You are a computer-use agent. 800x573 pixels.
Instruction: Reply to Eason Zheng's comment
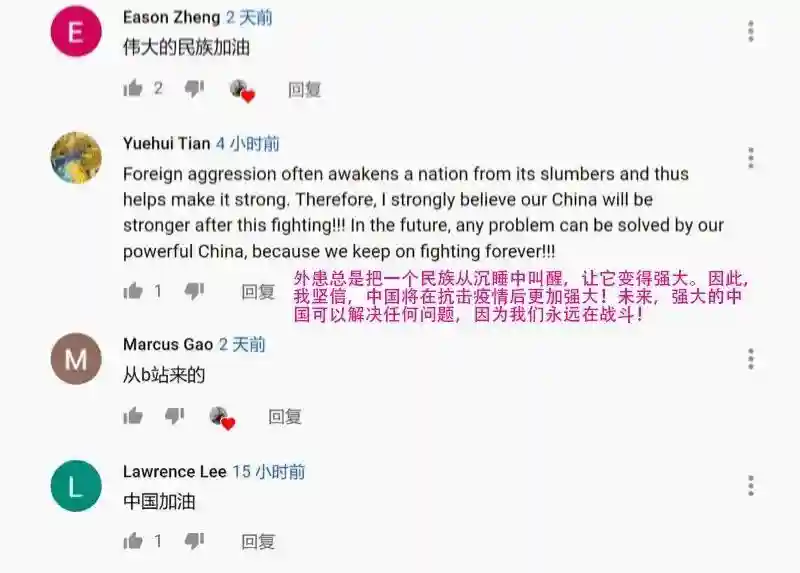305,89
